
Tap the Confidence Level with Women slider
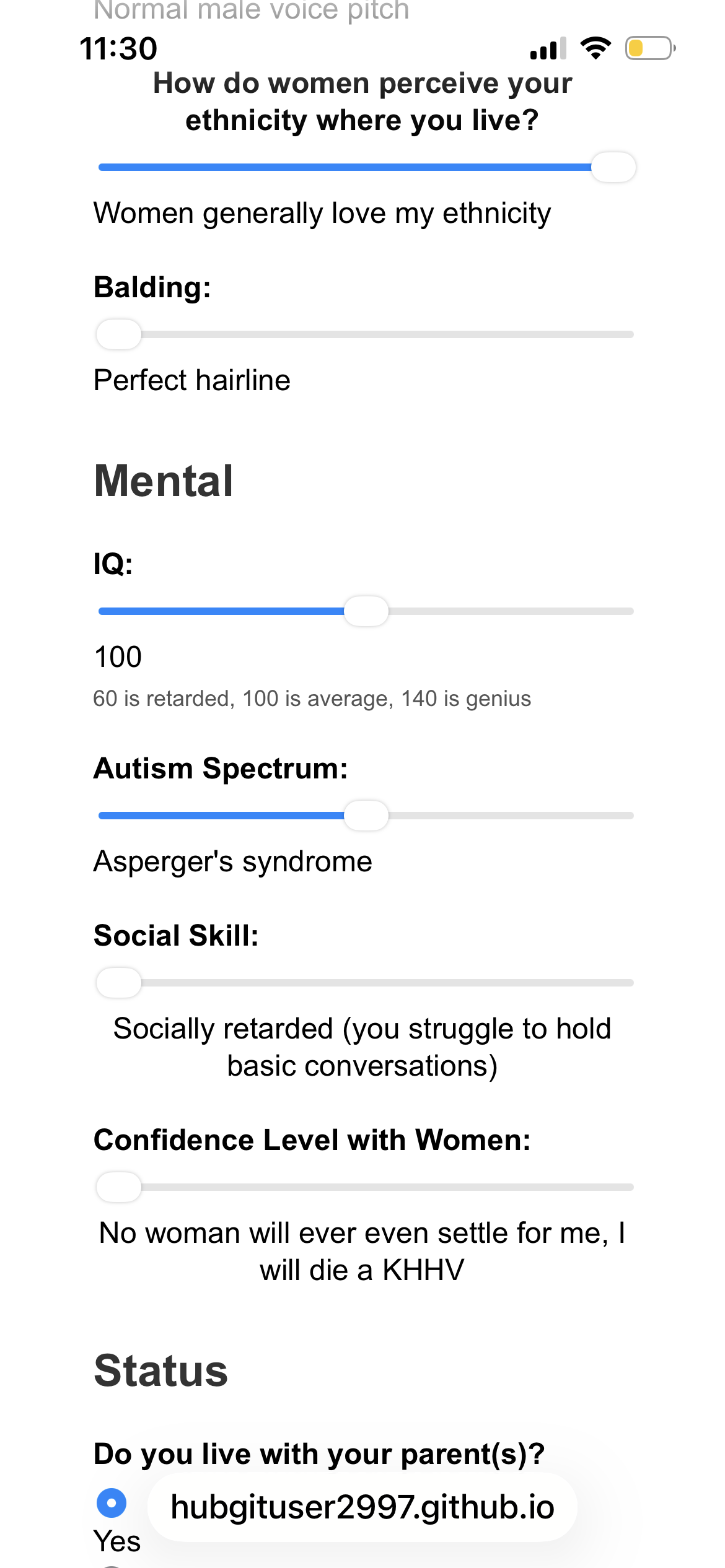[x=366, y=1187]
